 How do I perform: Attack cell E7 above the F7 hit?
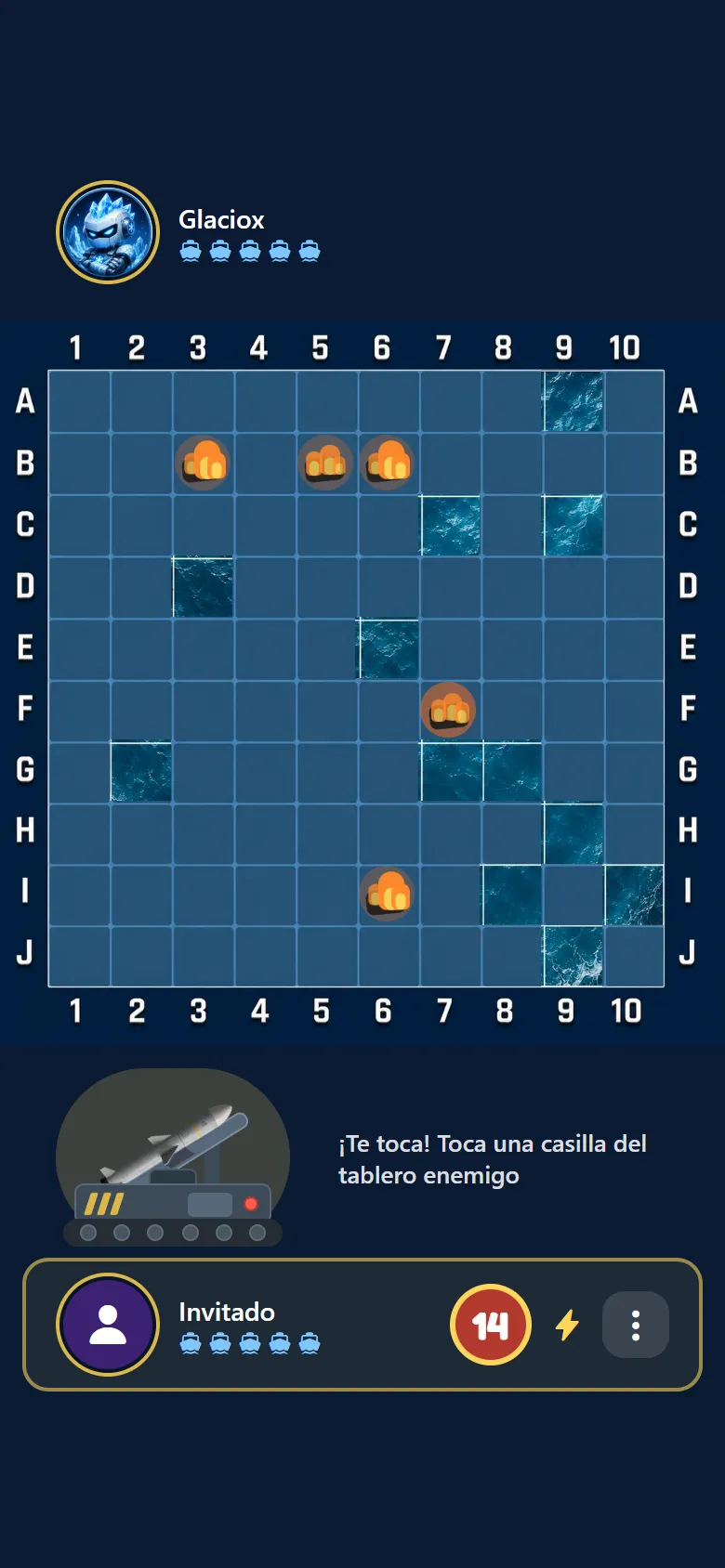(x=451, y=649)
